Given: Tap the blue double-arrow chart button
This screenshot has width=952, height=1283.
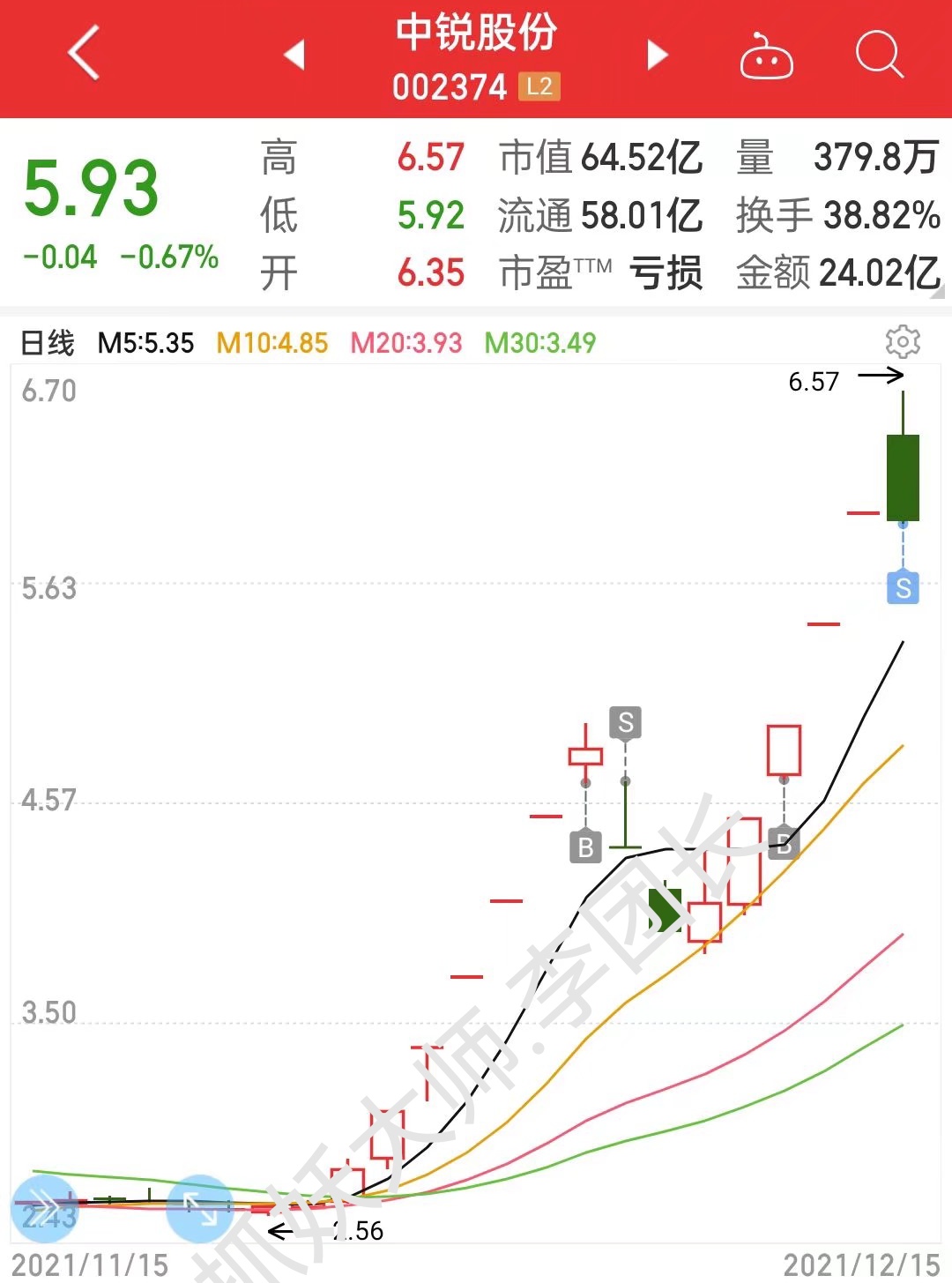Looking at the screenshot, I should 44,1208.
